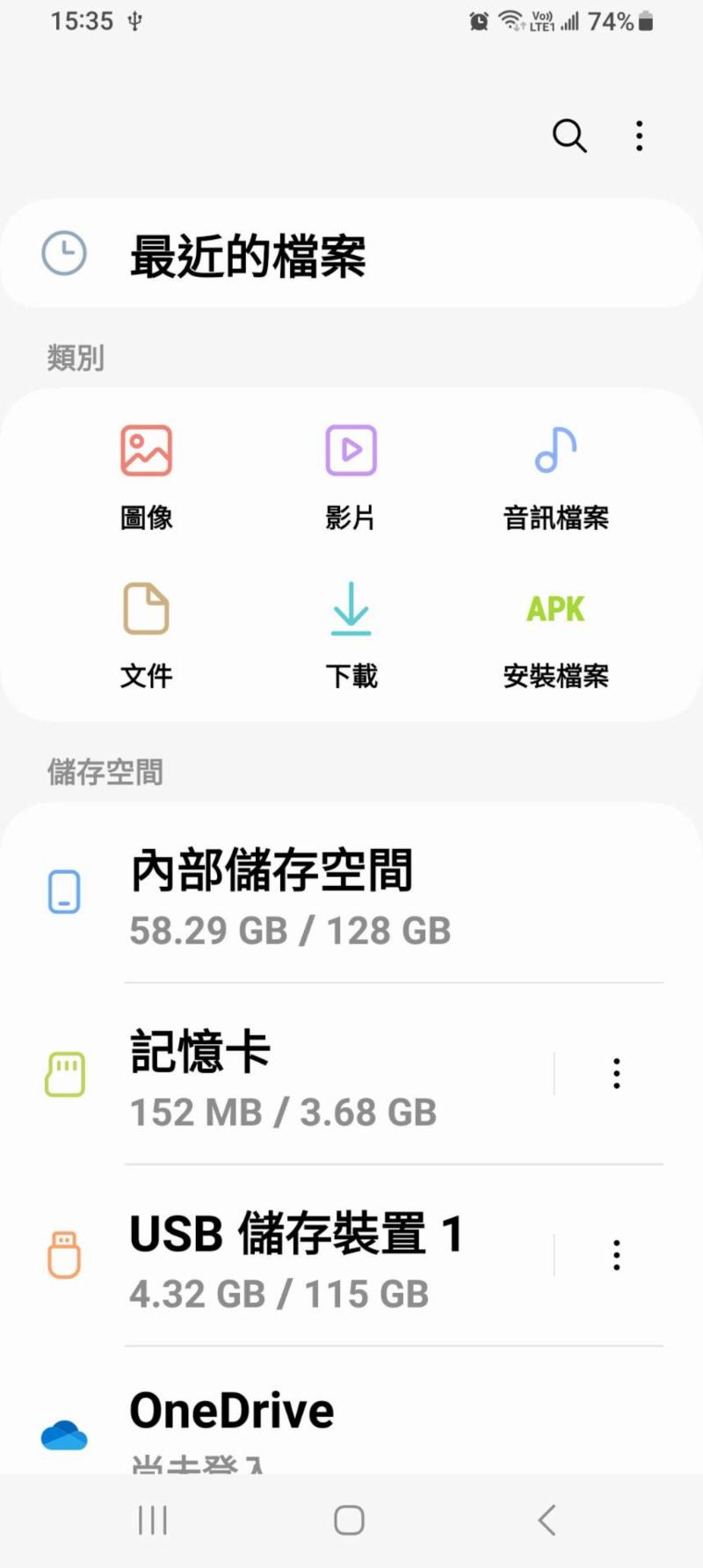Image resolution: width=703 pixels, height=1568 pixels.
Task: Open the 圖像 images category
Action: [146, 473]
